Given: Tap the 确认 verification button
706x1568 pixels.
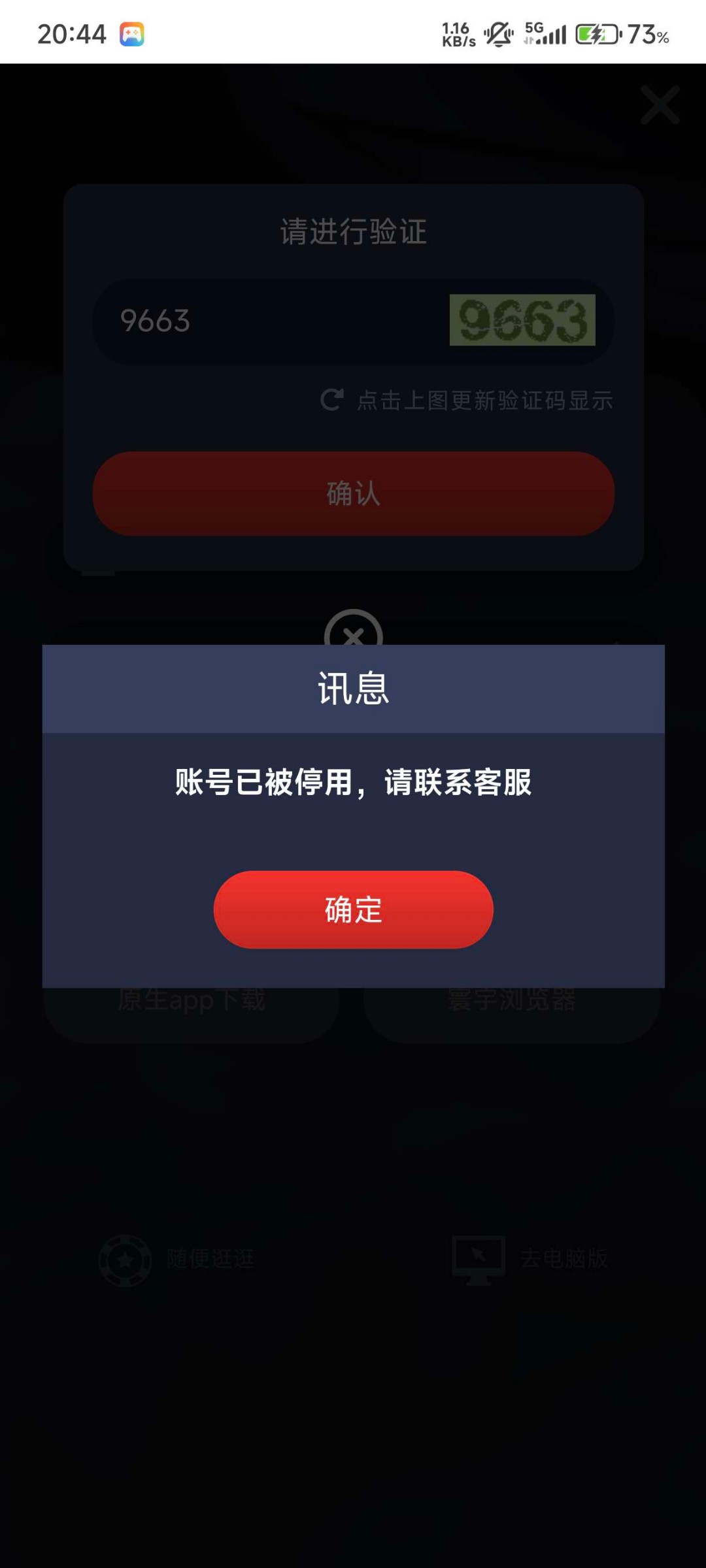Looking at the screenshot, I should coord(353,493).
